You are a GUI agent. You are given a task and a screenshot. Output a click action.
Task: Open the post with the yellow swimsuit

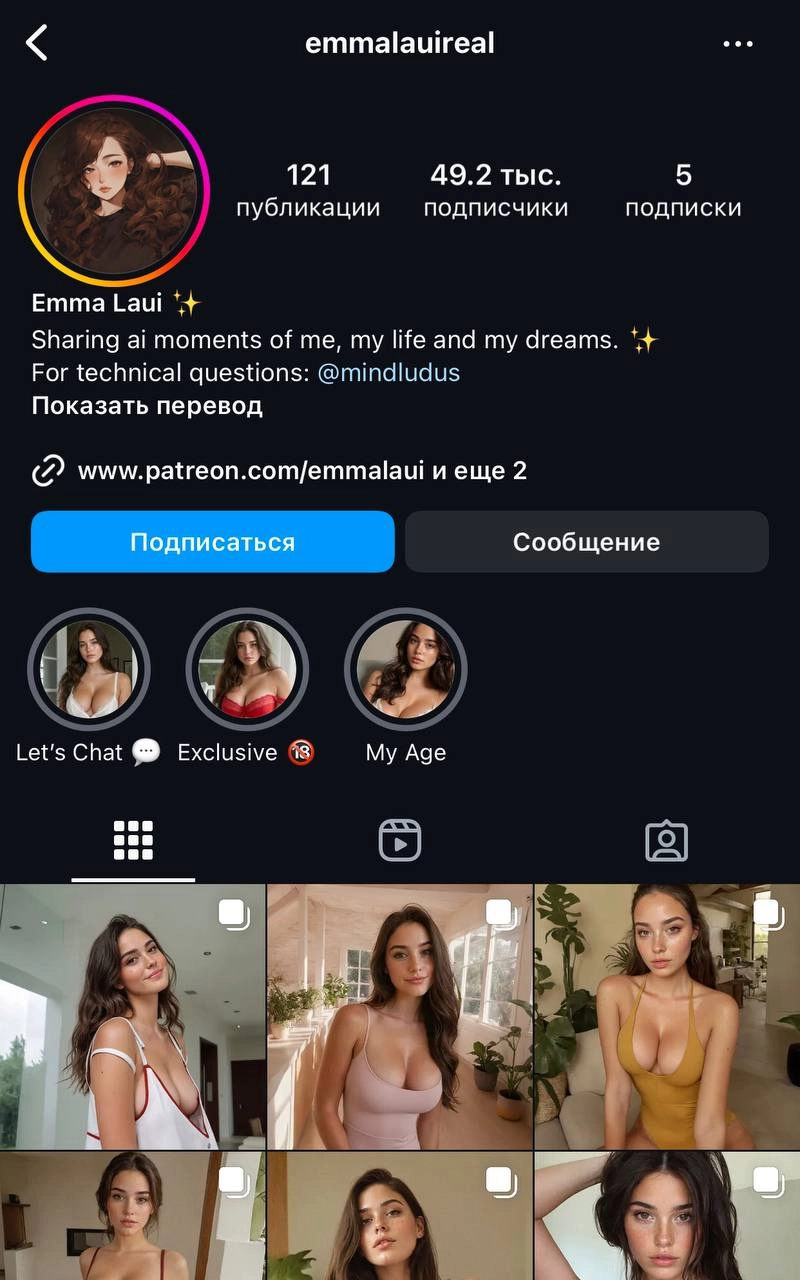pyautogui.click(x=667, y=1016)
